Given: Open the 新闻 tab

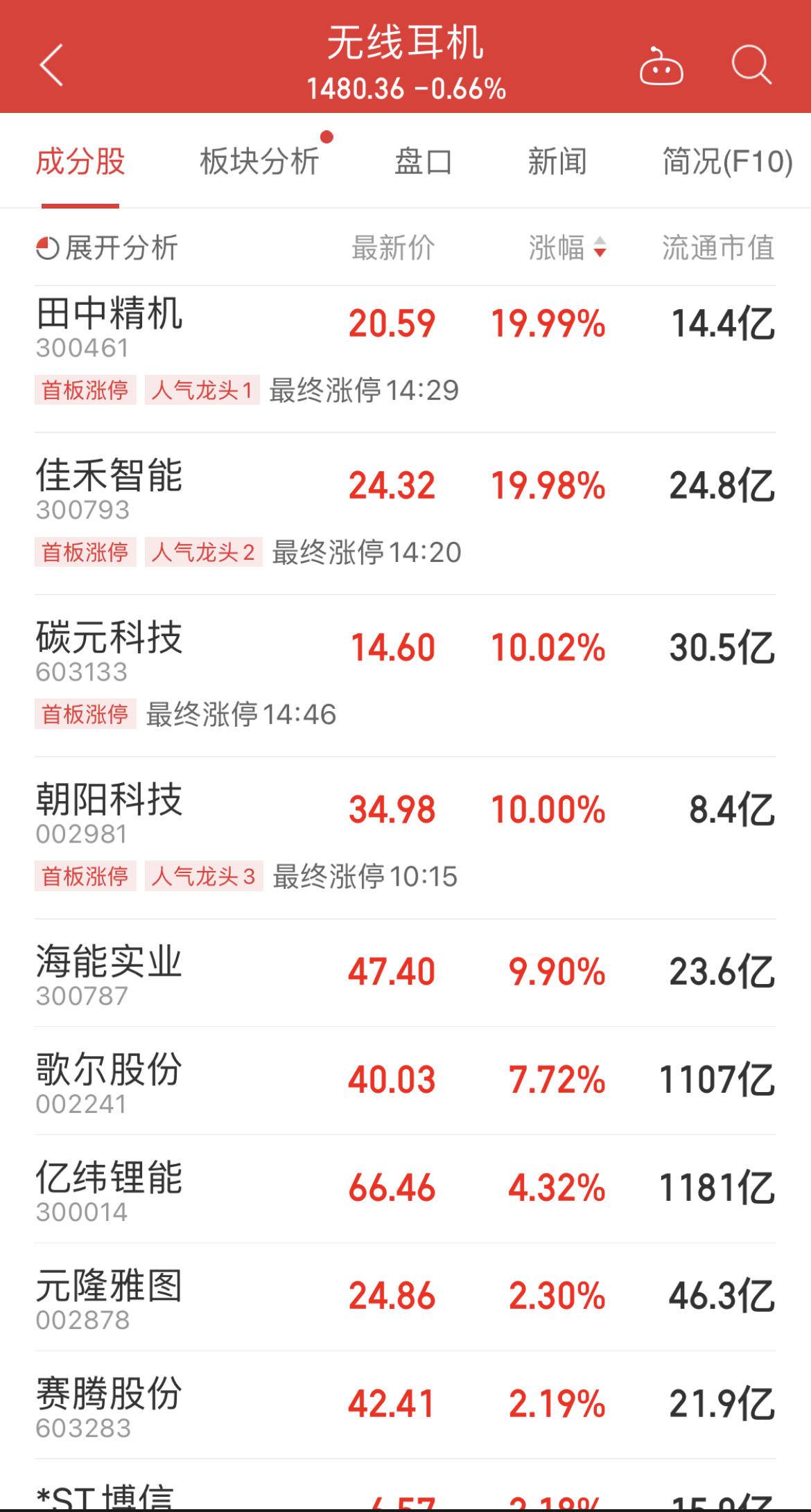Looking at the screenshot, I should tap(557, 161).
